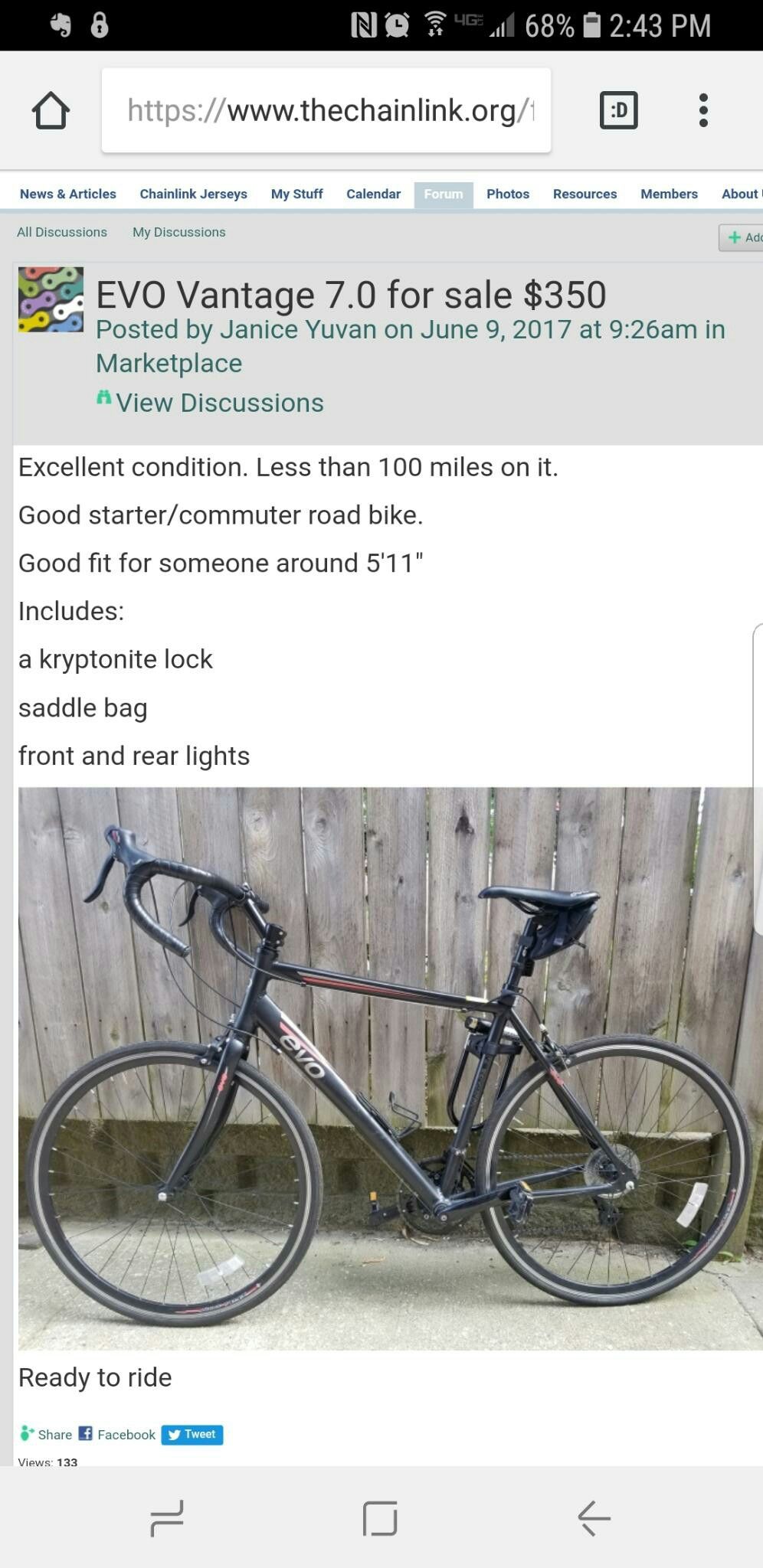The height and width of the screenshot is (1568, 763).
Task: Tap the green Add button
Action: click(742, 237)
